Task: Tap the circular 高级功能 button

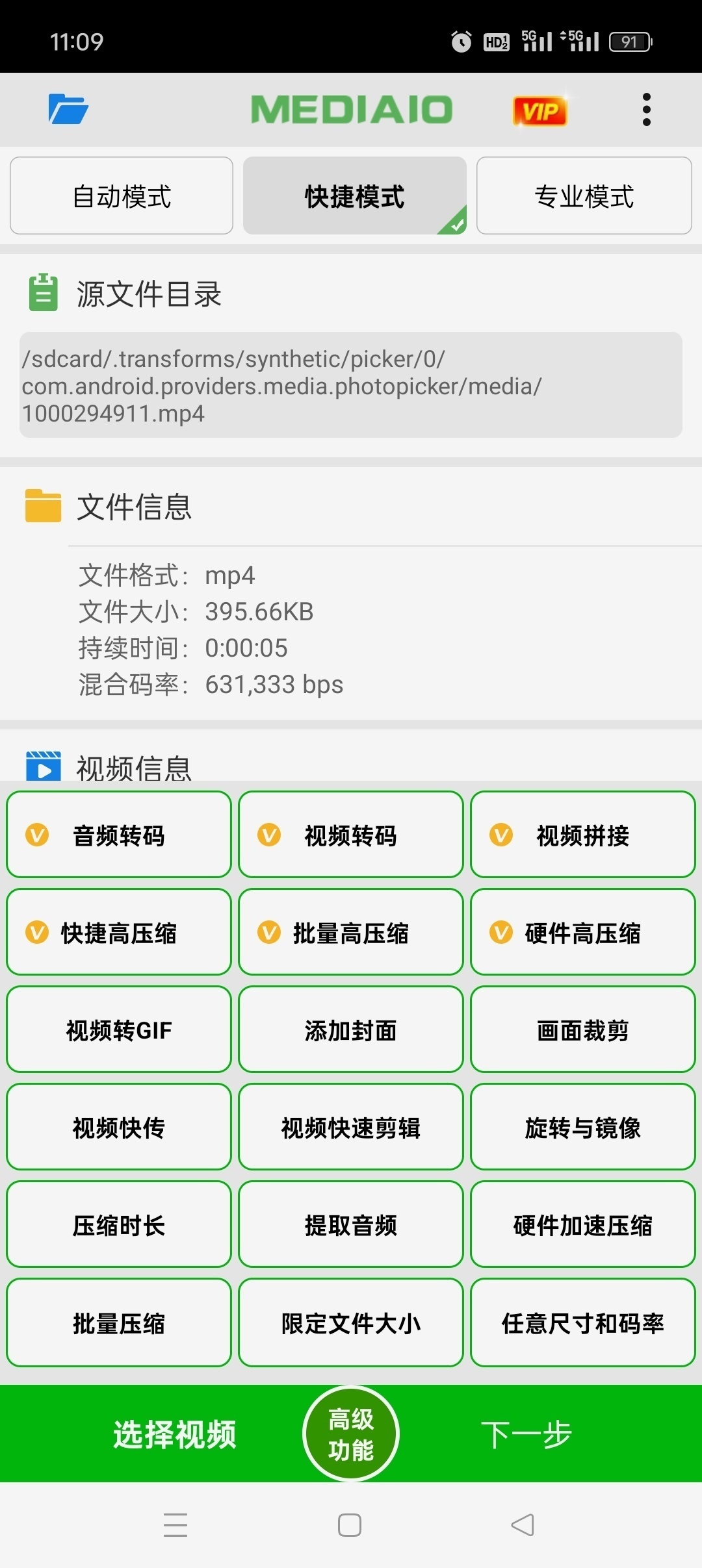Action: click(351, 1434)
